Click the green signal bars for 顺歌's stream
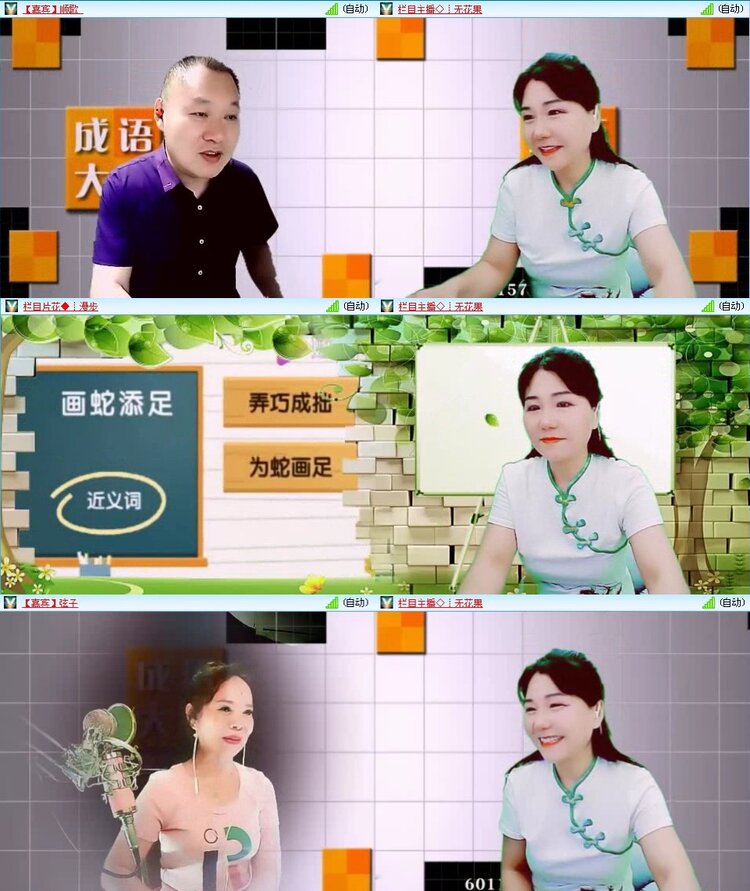750x891 pixels. 330,8
